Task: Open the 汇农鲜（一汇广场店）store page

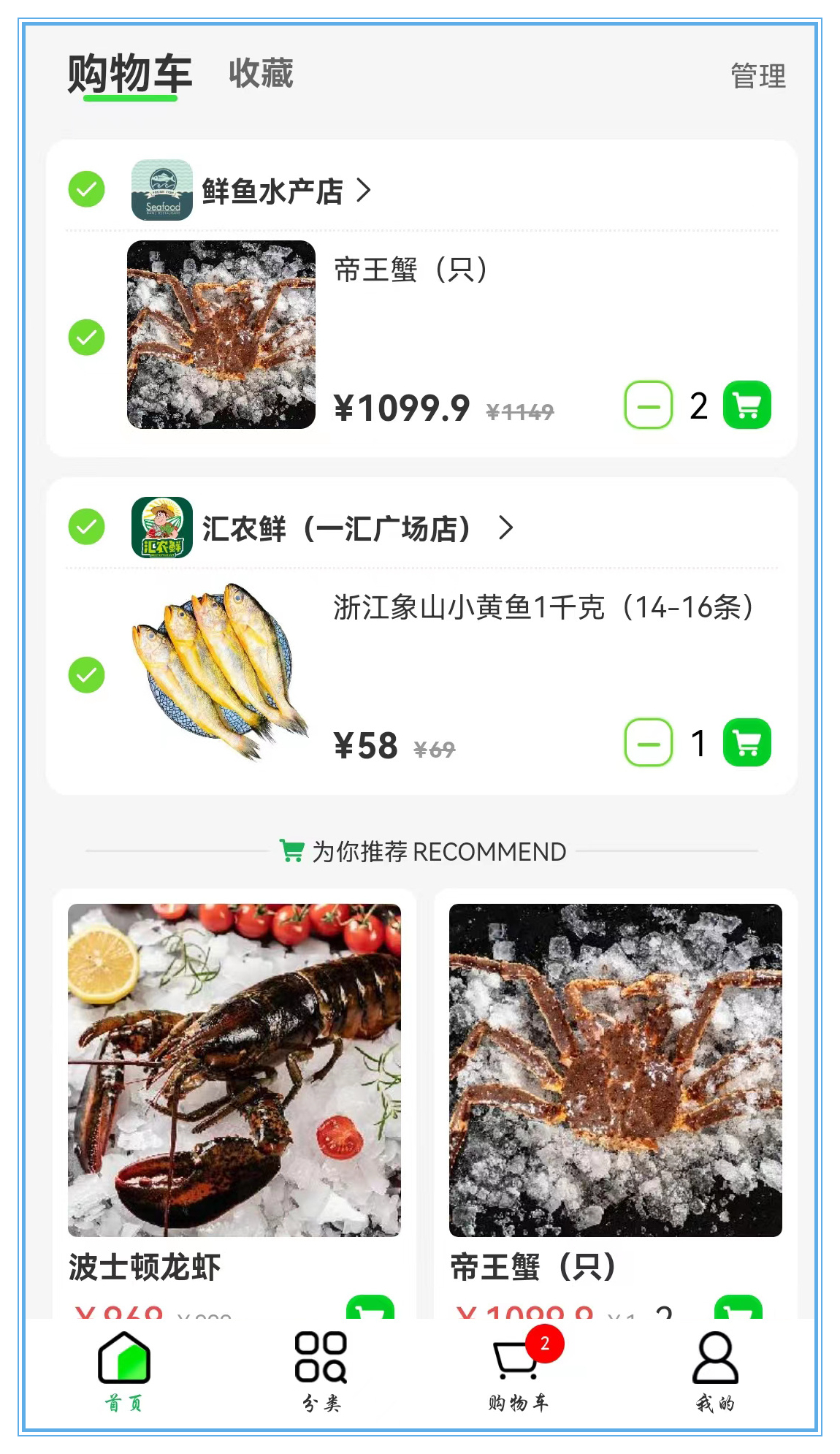Action: click(x=358, y=528)
